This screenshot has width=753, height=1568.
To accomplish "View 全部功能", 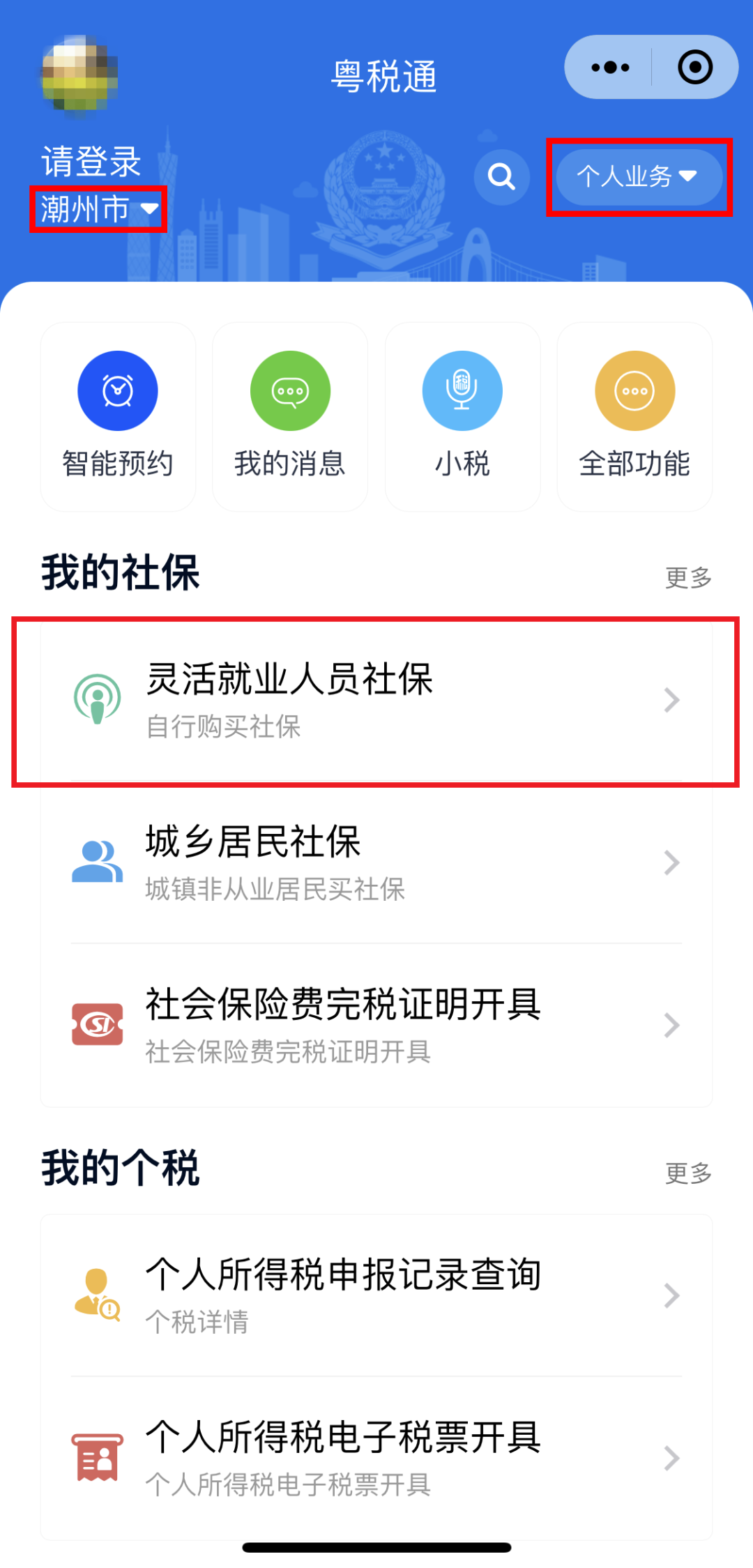I will tap(634, 416).
